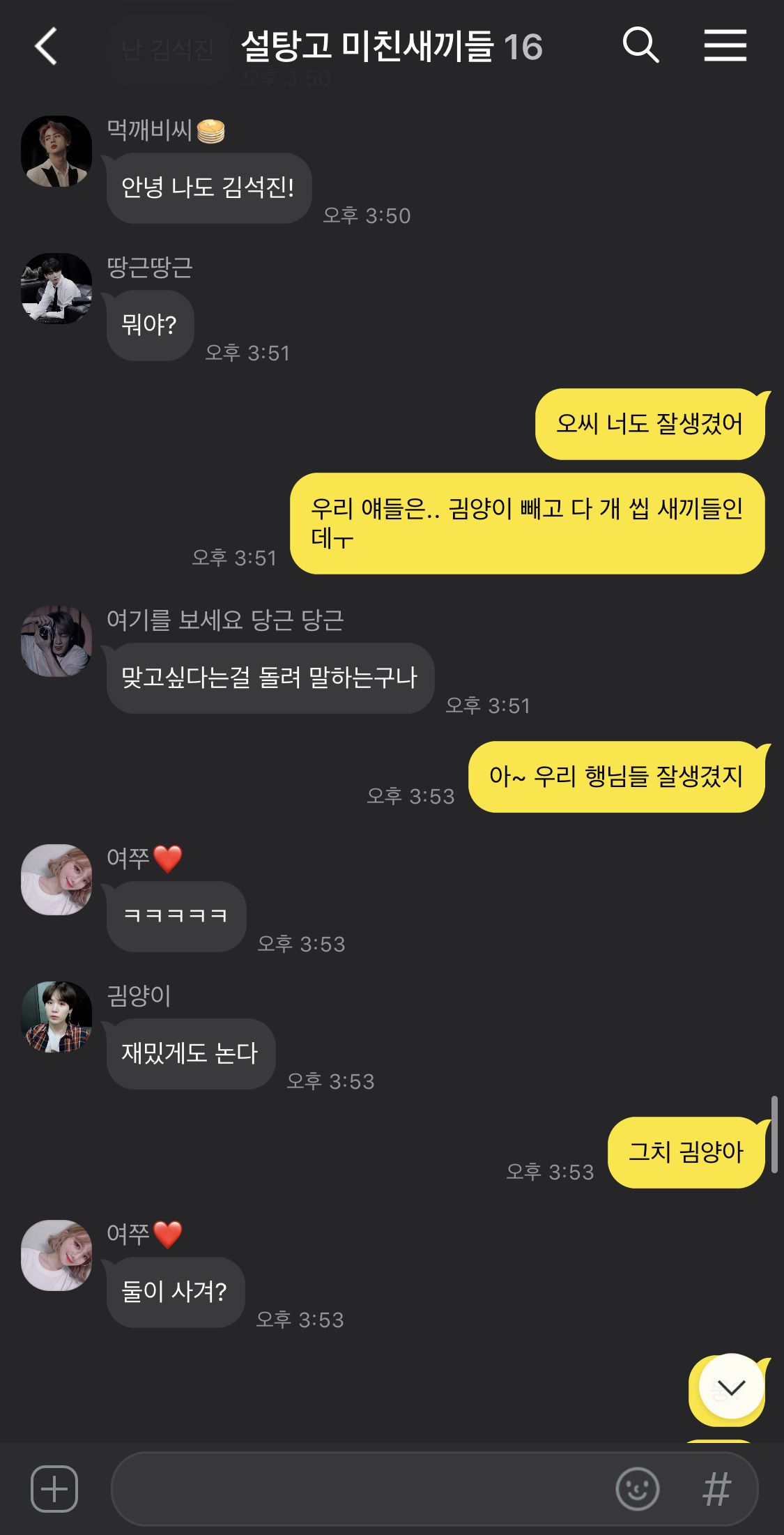Open 여쭈's profile above ㅋㅋㅋㅋㅋ message
Image resolution: width=784 pixels, height=1535 pixels.
point(56,880)
